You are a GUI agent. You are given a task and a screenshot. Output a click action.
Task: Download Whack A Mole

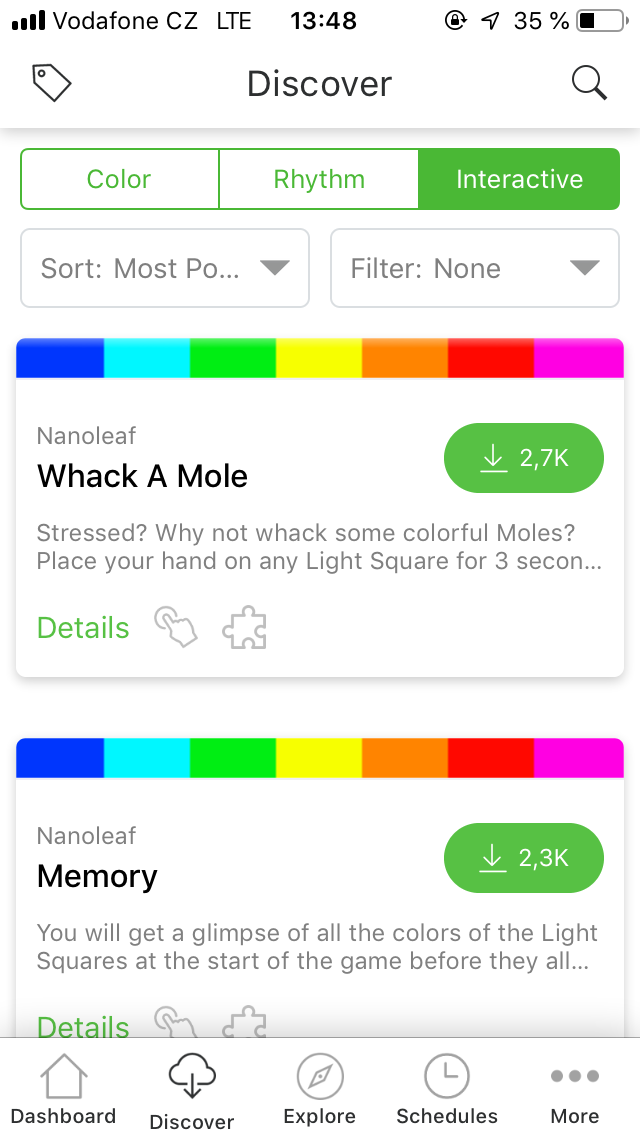coord(523,458)
